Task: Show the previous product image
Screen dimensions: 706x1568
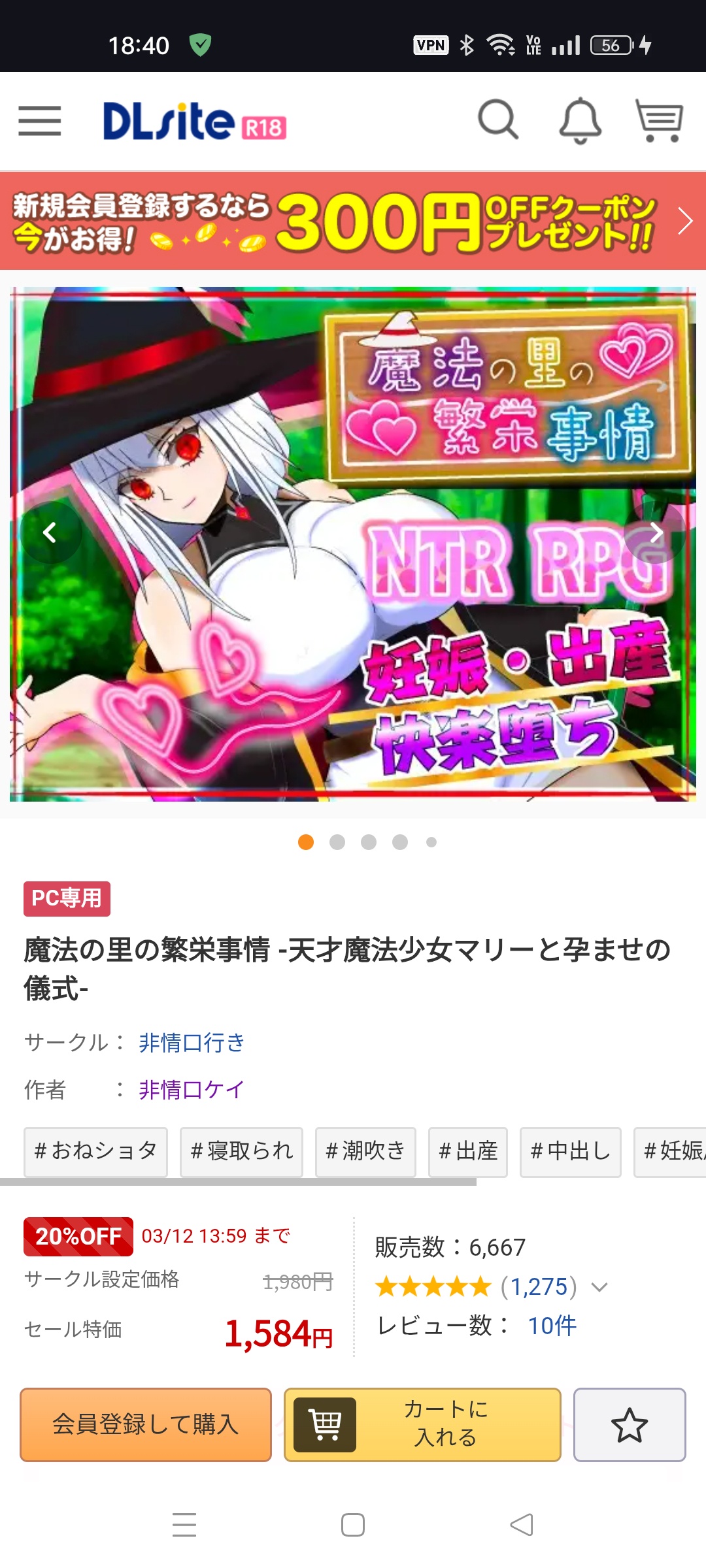Action: coord(50,532)
